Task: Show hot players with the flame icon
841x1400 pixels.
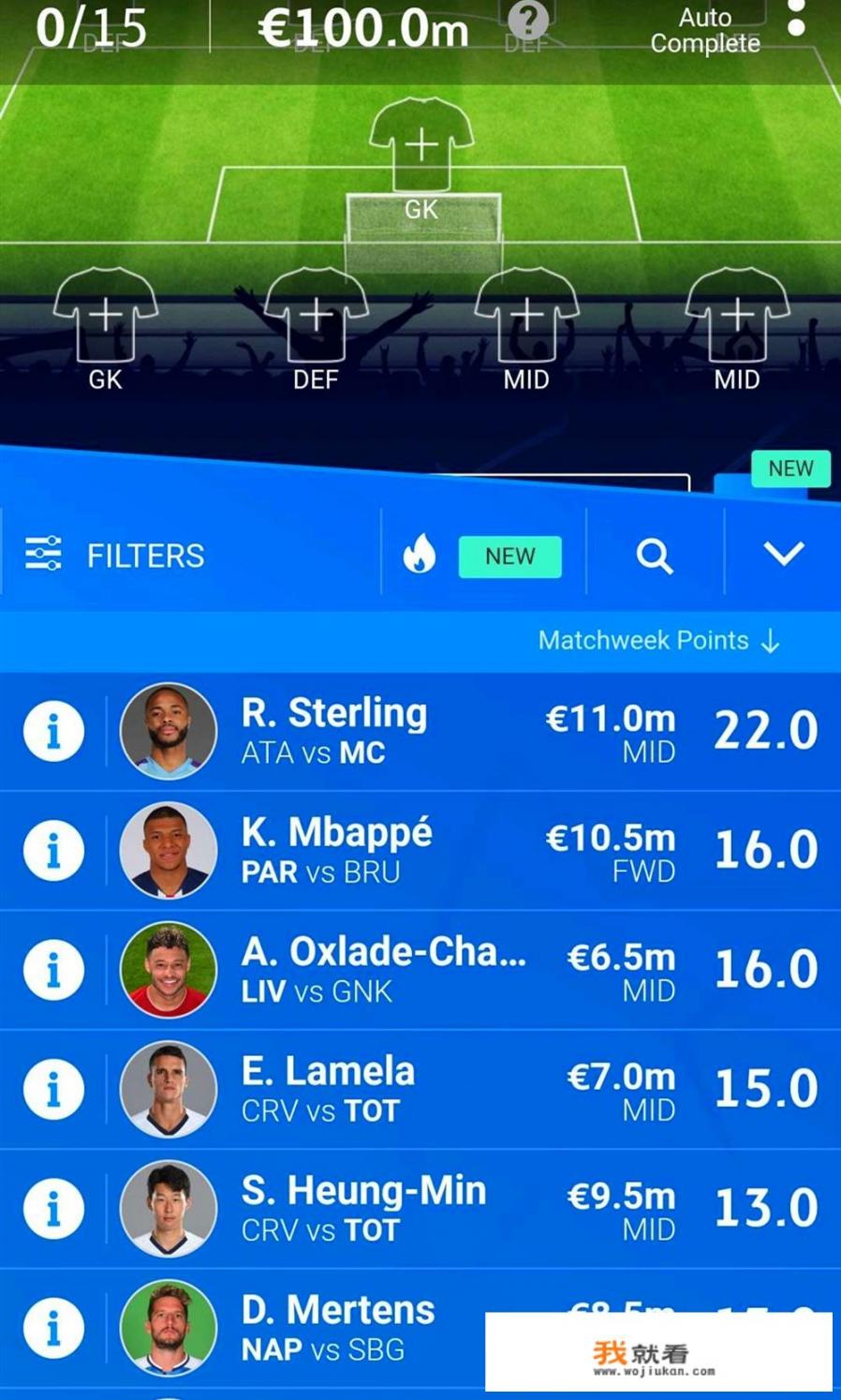Action: coord(420,555)
